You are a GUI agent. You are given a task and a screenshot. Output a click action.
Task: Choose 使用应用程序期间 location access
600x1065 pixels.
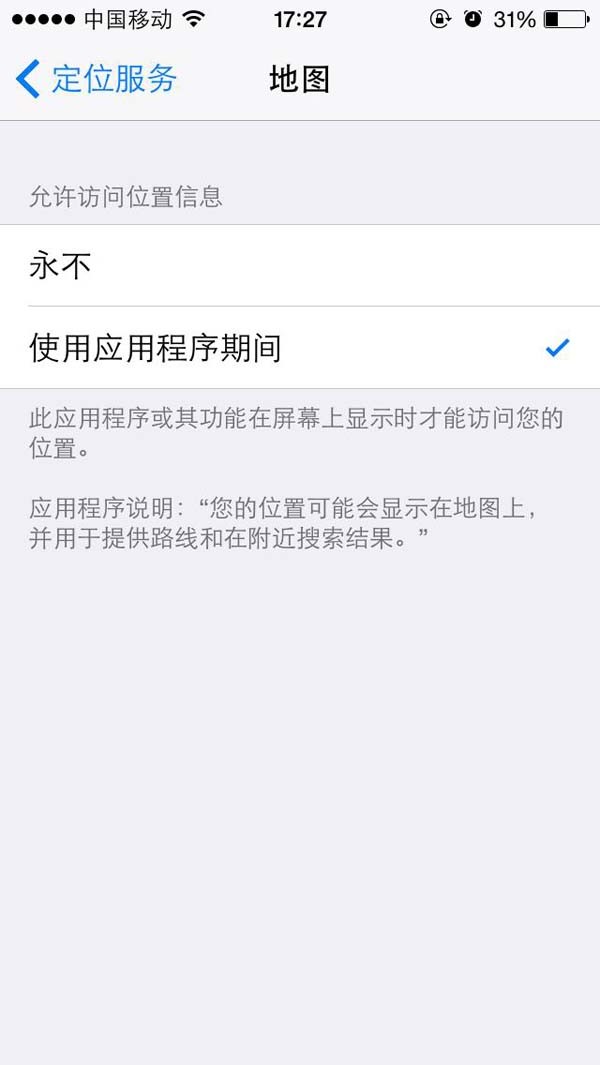click(300, 348)
